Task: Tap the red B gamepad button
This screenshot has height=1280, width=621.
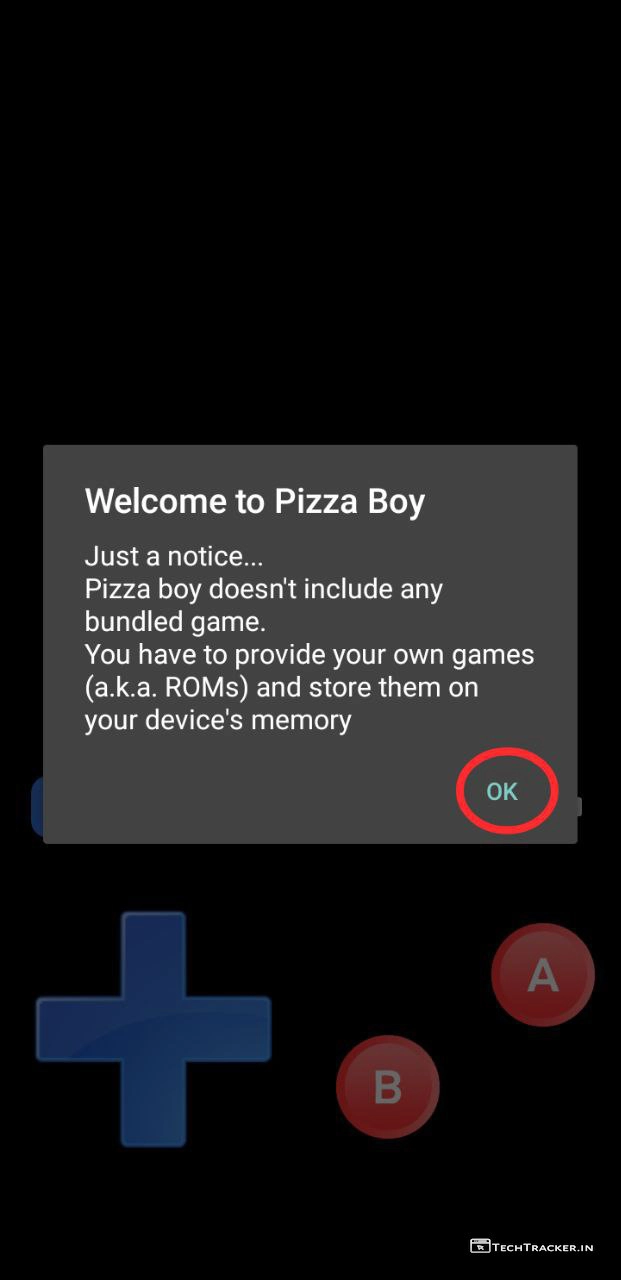Action: pyautogui.click(x=387, y=1086)
